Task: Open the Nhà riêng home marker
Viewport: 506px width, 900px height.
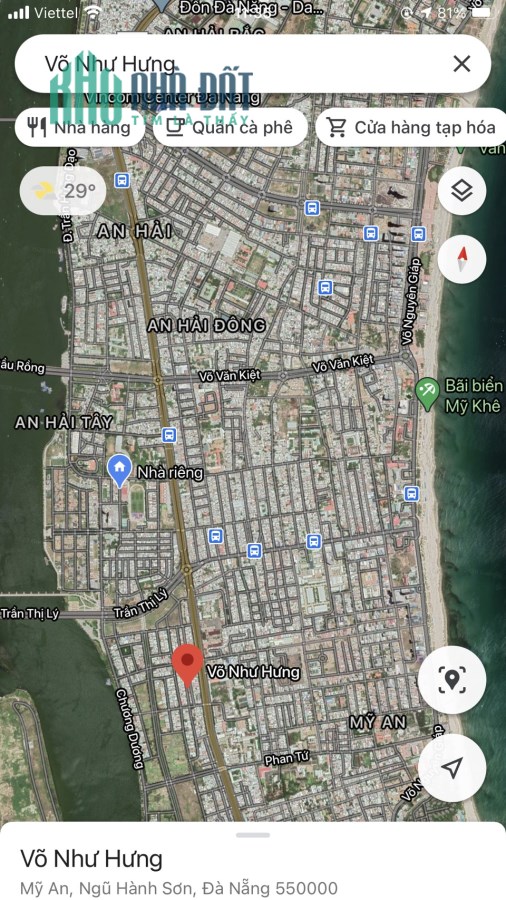Action: [119, 471]
